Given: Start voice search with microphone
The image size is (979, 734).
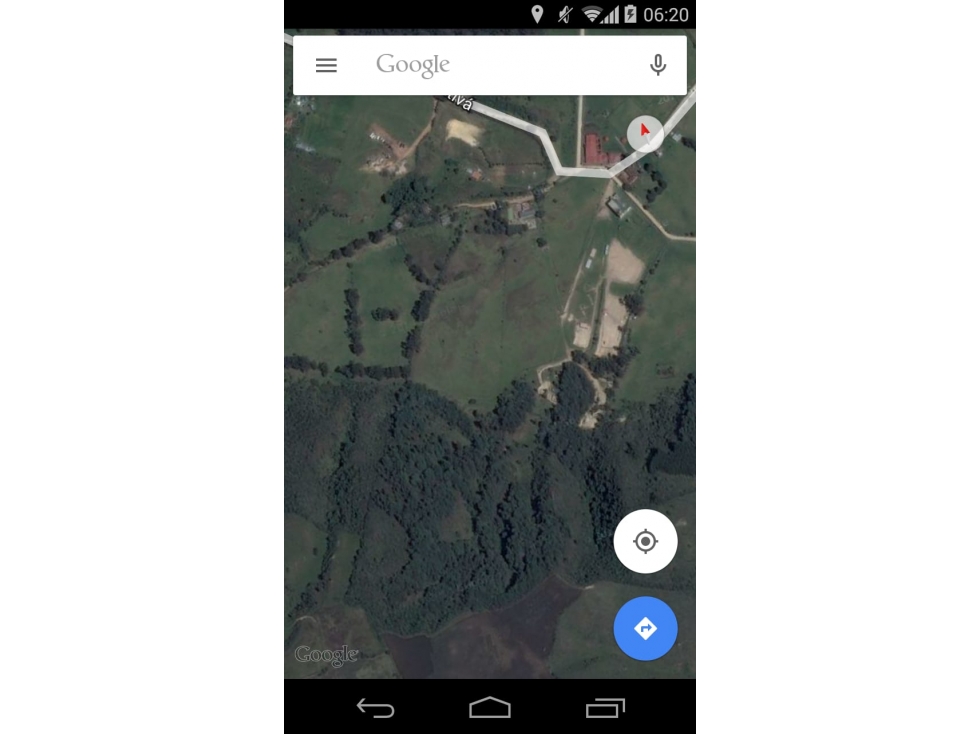Looking at the screenshot, I should coord(657,65).
